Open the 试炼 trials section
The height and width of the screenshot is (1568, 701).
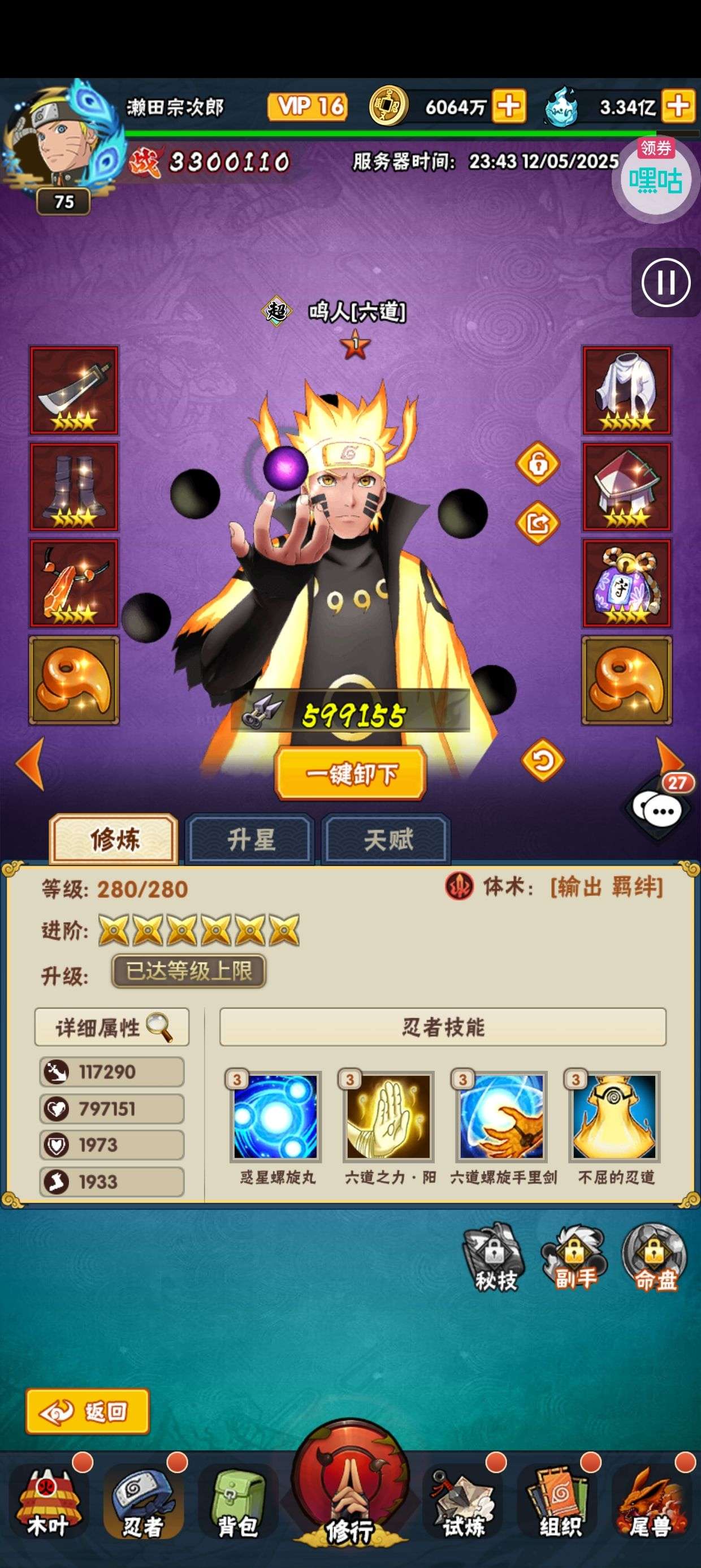[x=462, y=1504]
